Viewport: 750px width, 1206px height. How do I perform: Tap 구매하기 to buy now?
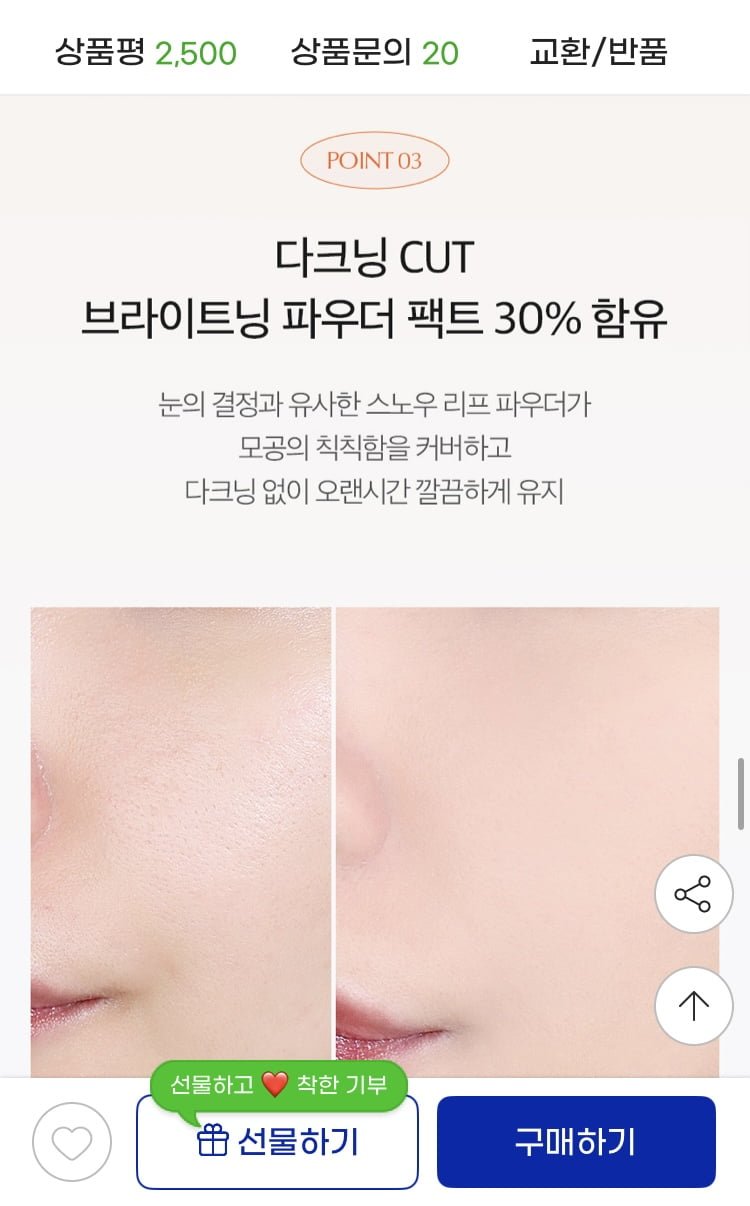coord(576,1142)
